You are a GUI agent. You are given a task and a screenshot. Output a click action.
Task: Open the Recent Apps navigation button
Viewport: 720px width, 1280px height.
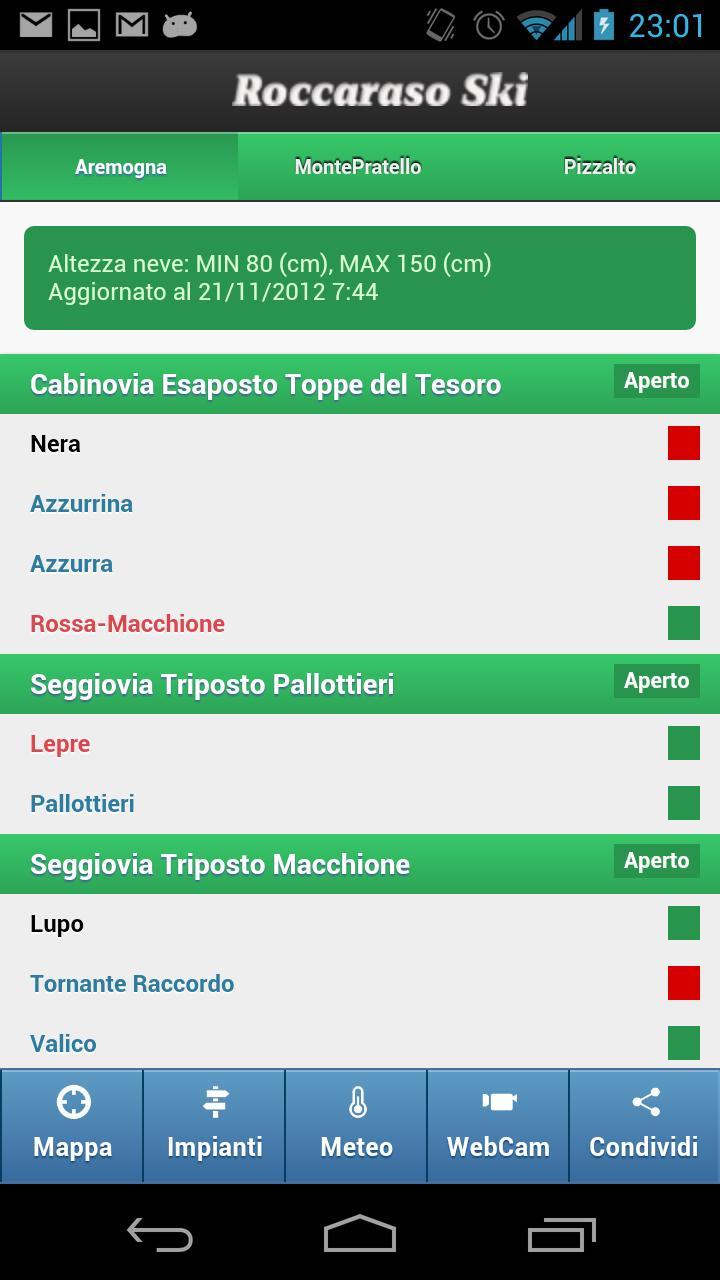click(560, 1235)
